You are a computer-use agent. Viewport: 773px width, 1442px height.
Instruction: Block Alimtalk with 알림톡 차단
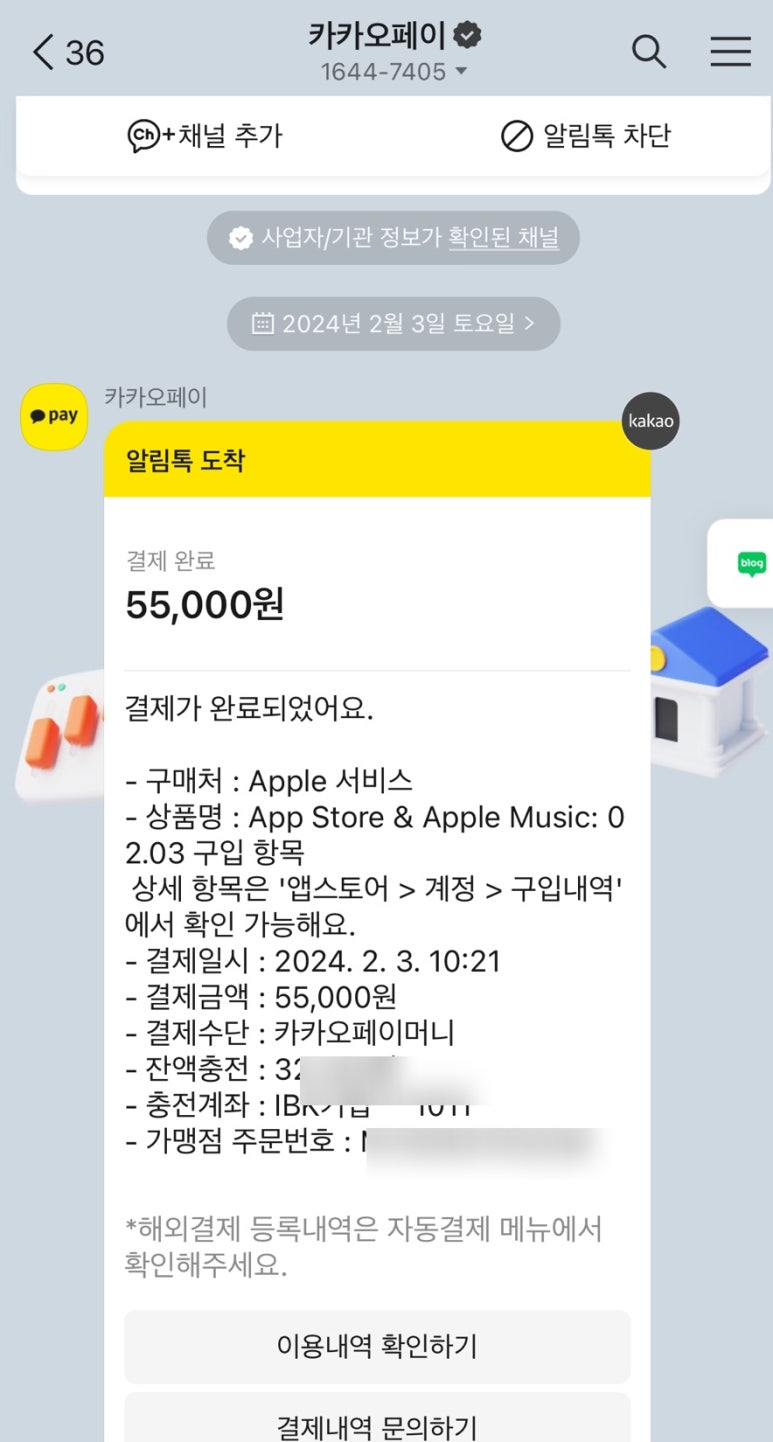(586, 135)
